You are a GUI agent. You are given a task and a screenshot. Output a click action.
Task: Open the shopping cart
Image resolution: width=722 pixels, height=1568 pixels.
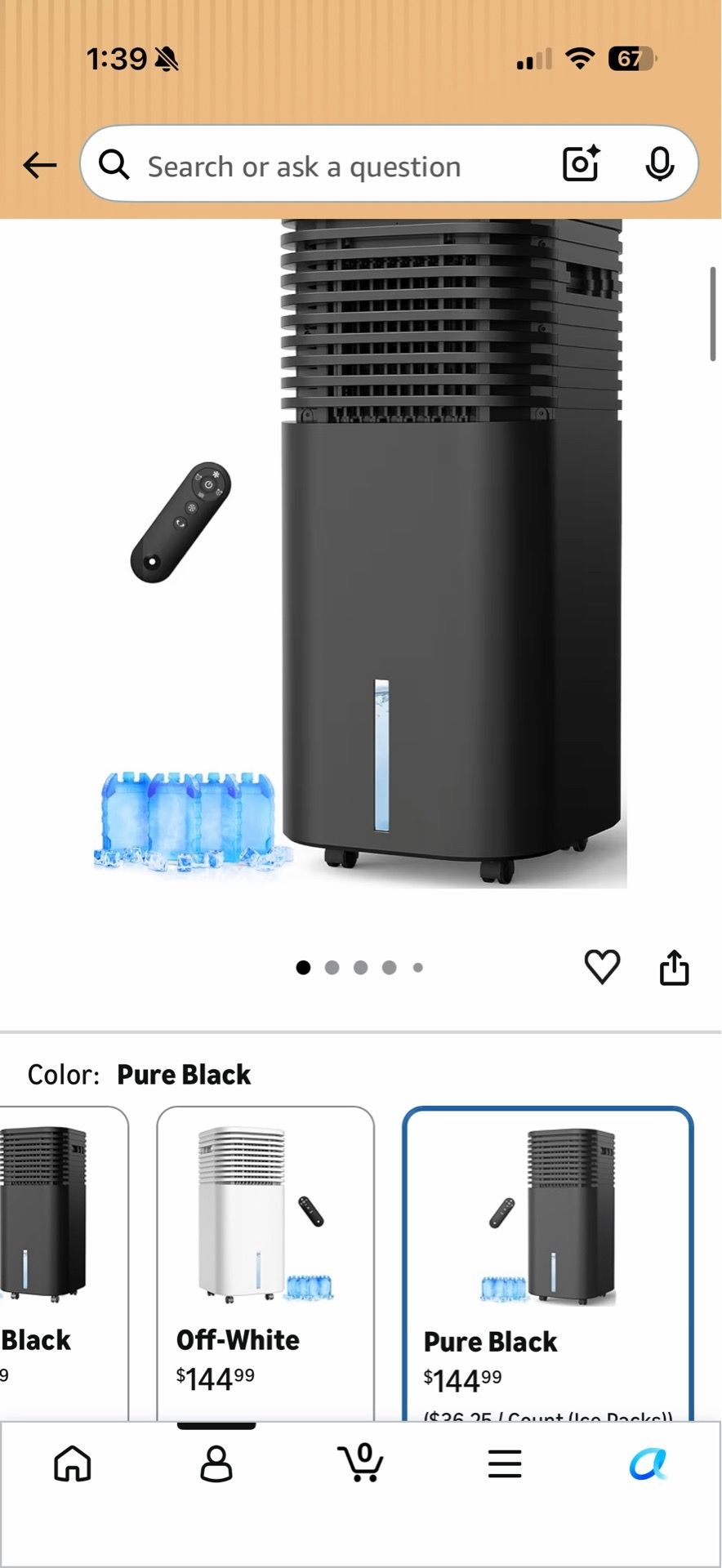coord(361,1463)
